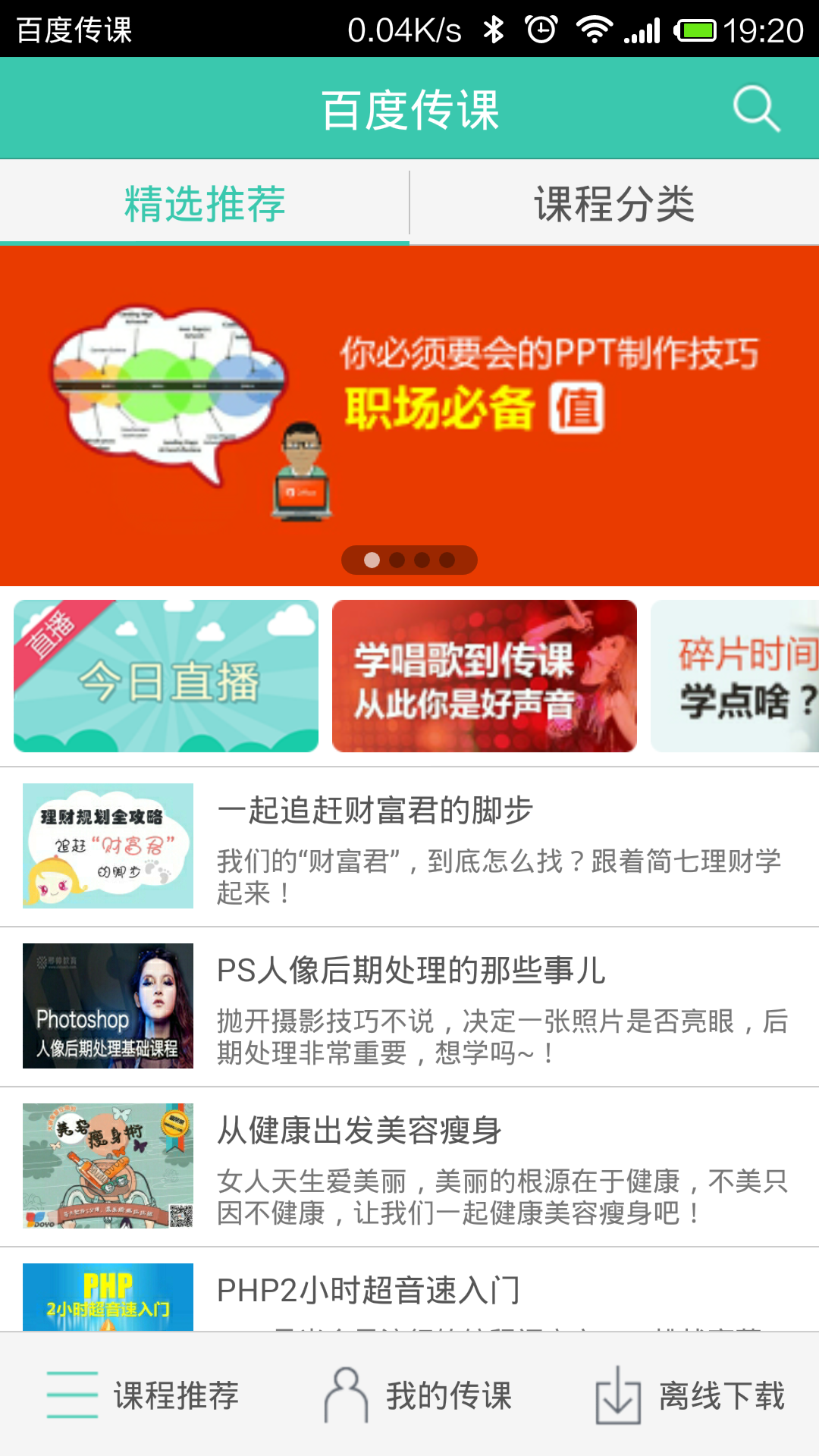
Task: Open 离线下载 offline downloads
Action: [690, 1395]
